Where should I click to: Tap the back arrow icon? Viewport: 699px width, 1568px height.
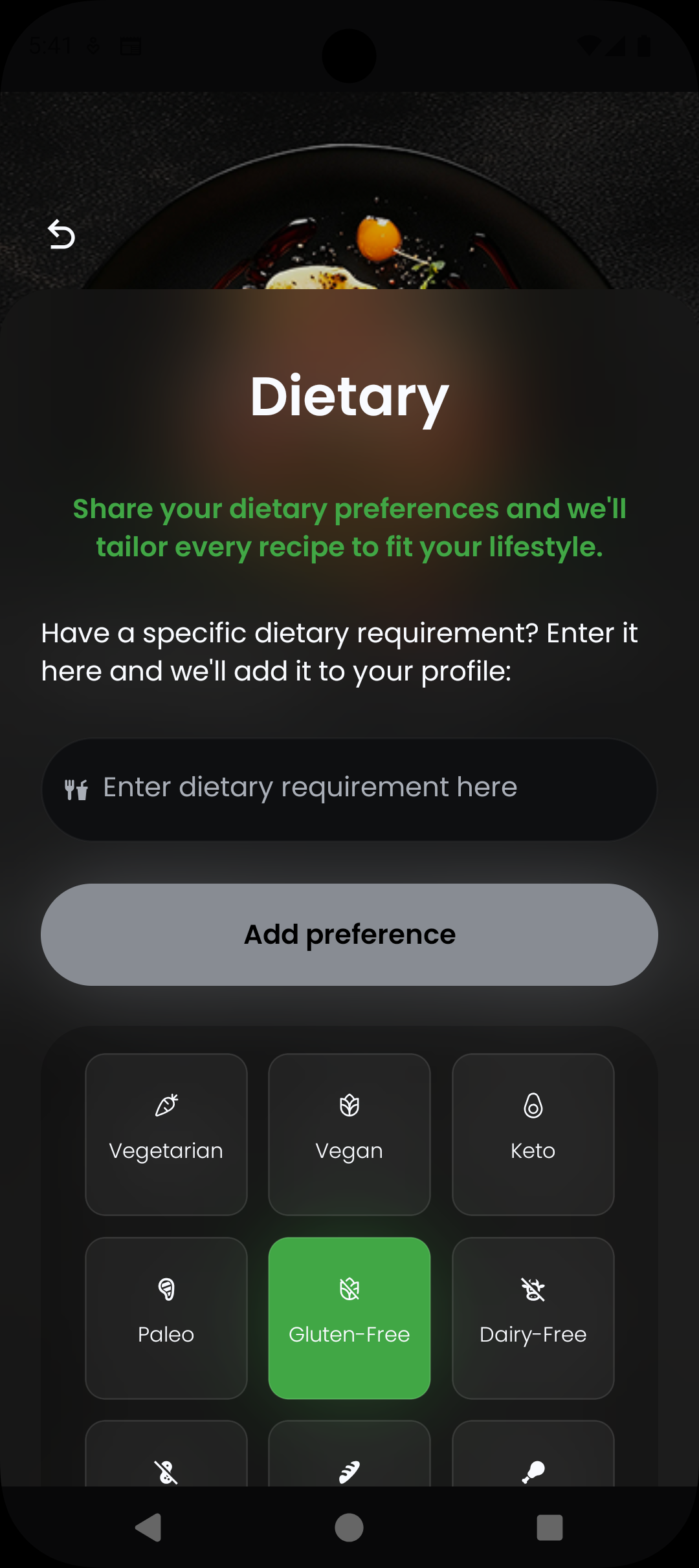61,234
